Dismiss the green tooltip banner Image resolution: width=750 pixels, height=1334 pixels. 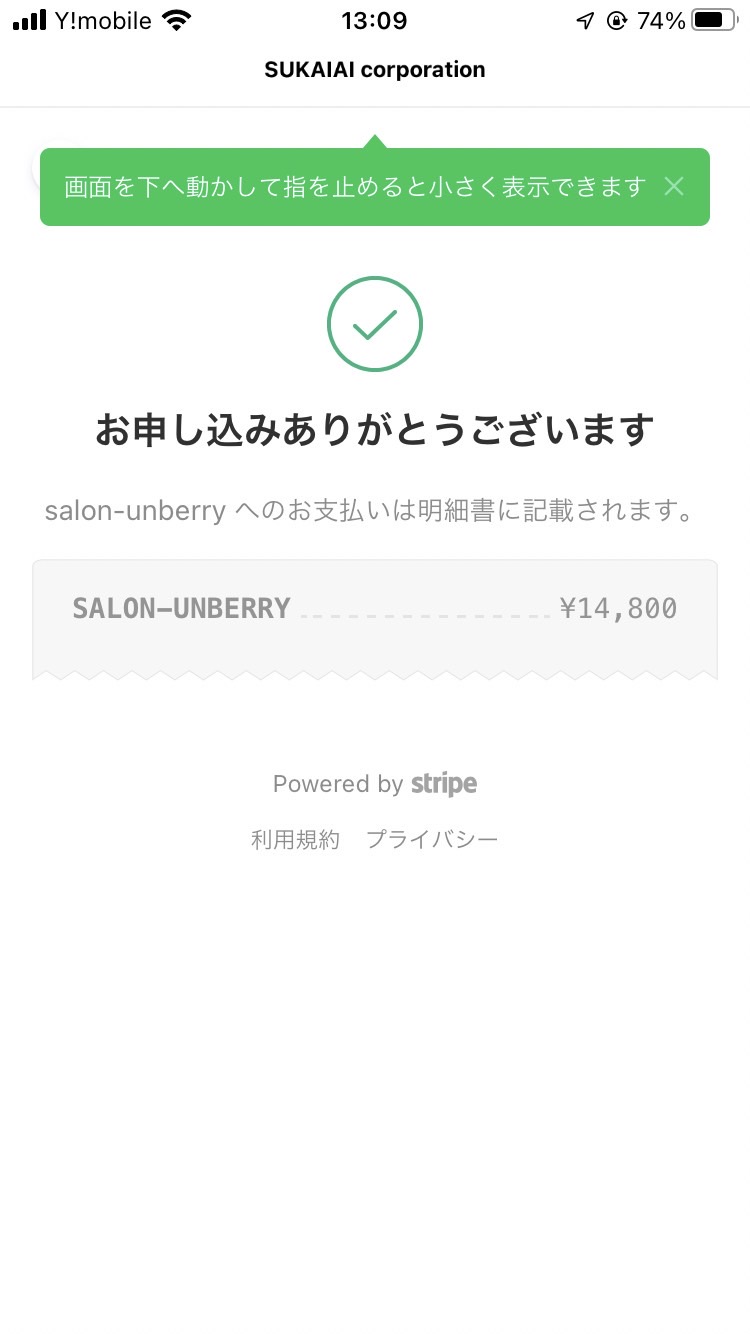pos(674,186)
